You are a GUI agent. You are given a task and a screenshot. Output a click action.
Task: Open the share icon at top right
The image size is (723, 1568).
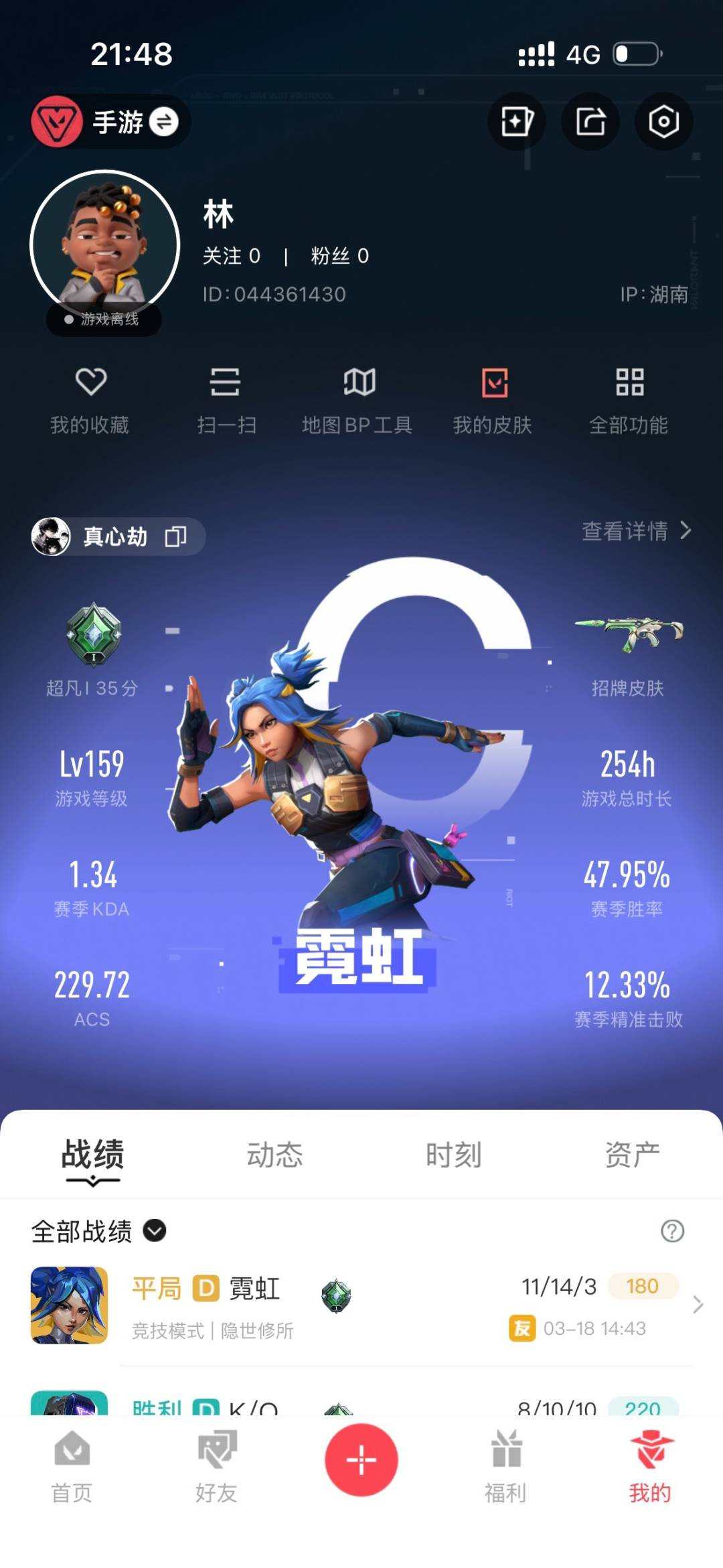point(590,121)
